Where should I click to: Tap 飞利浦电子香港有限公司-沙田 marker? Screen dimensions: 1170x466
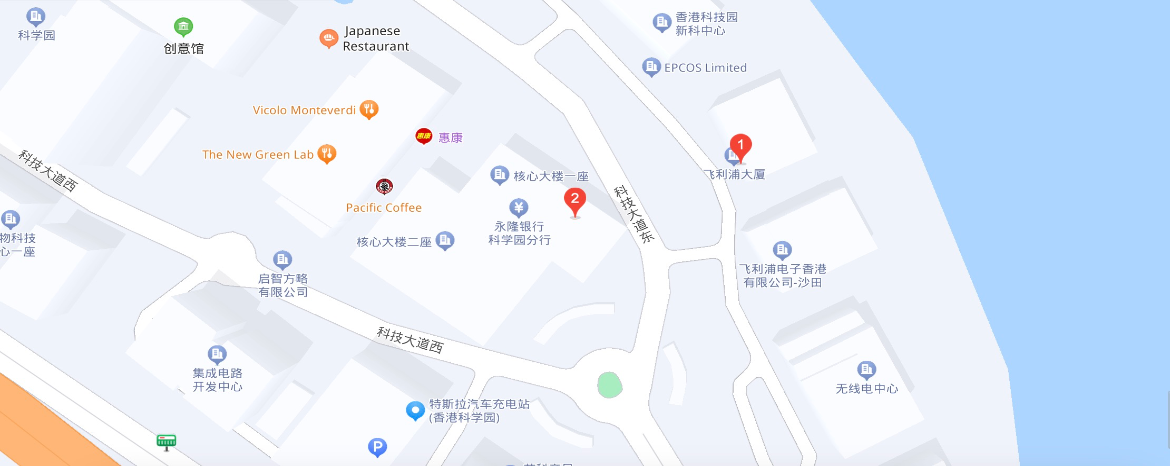click(782, 250)
